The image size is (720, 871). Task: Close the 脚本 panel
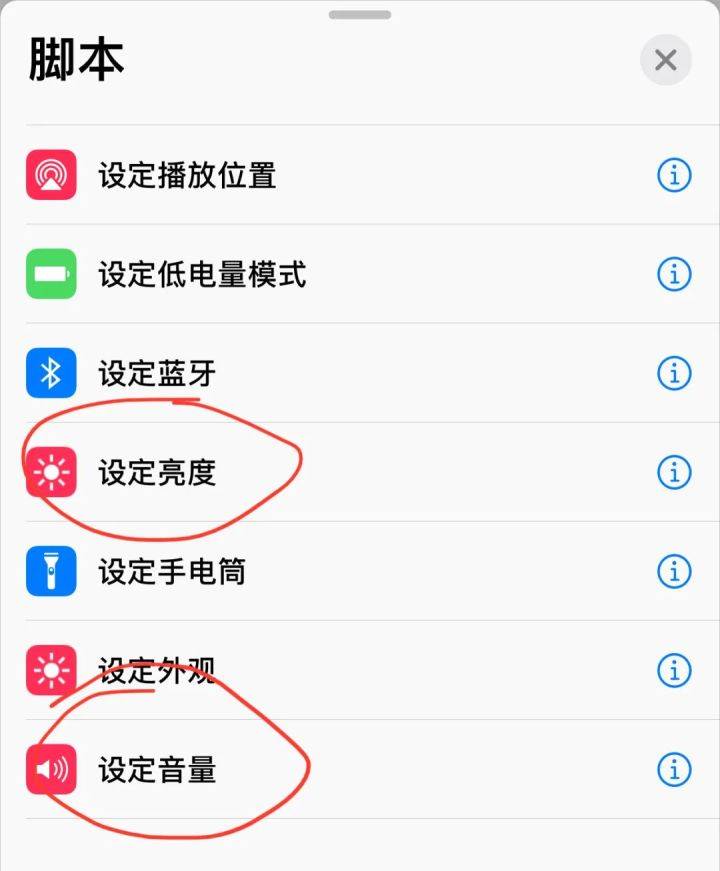point(665,60)
